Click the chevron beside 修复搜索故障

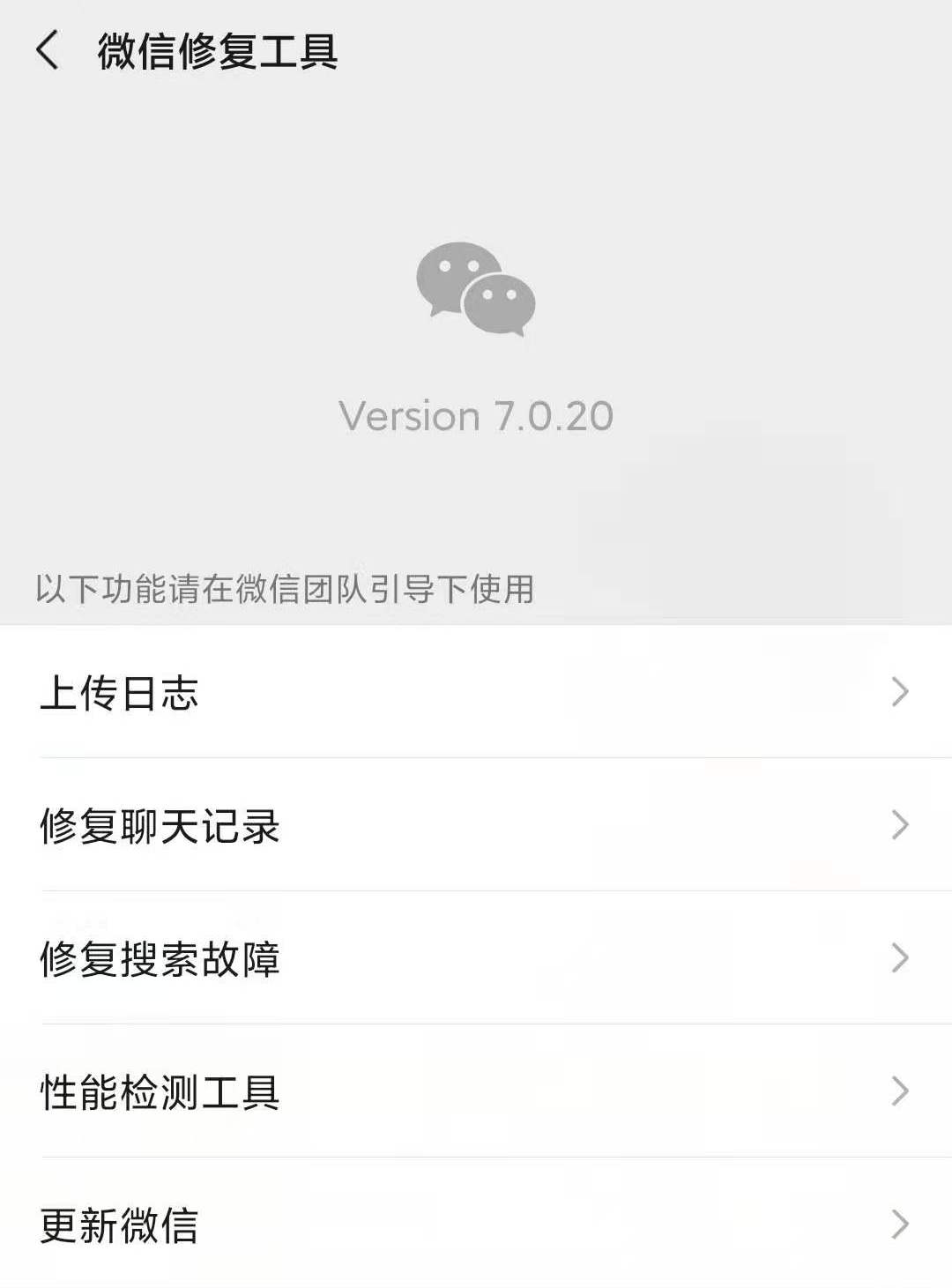(900, 958)
